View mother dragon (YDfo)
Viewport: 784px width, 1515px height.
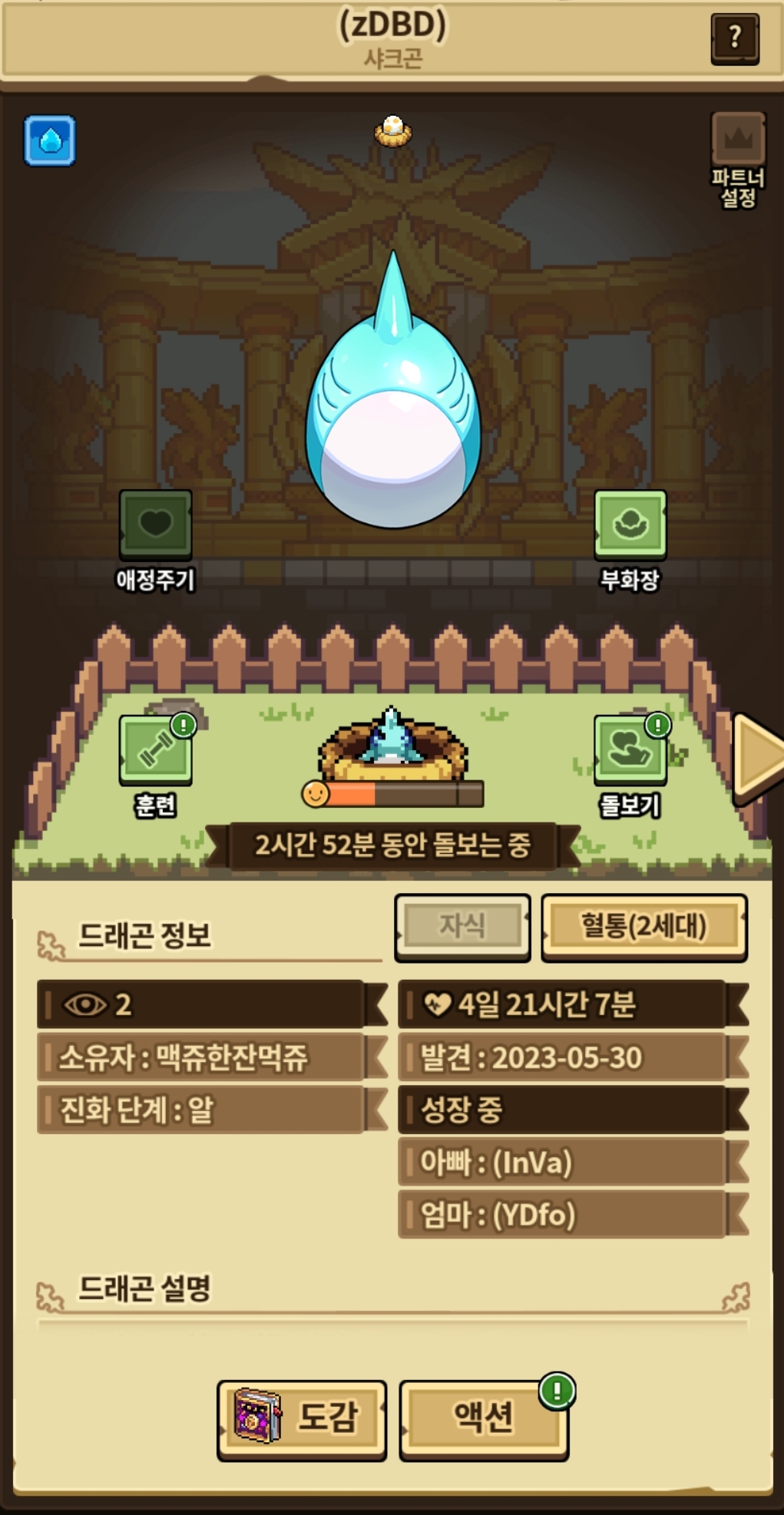(x=563, y=1215)
